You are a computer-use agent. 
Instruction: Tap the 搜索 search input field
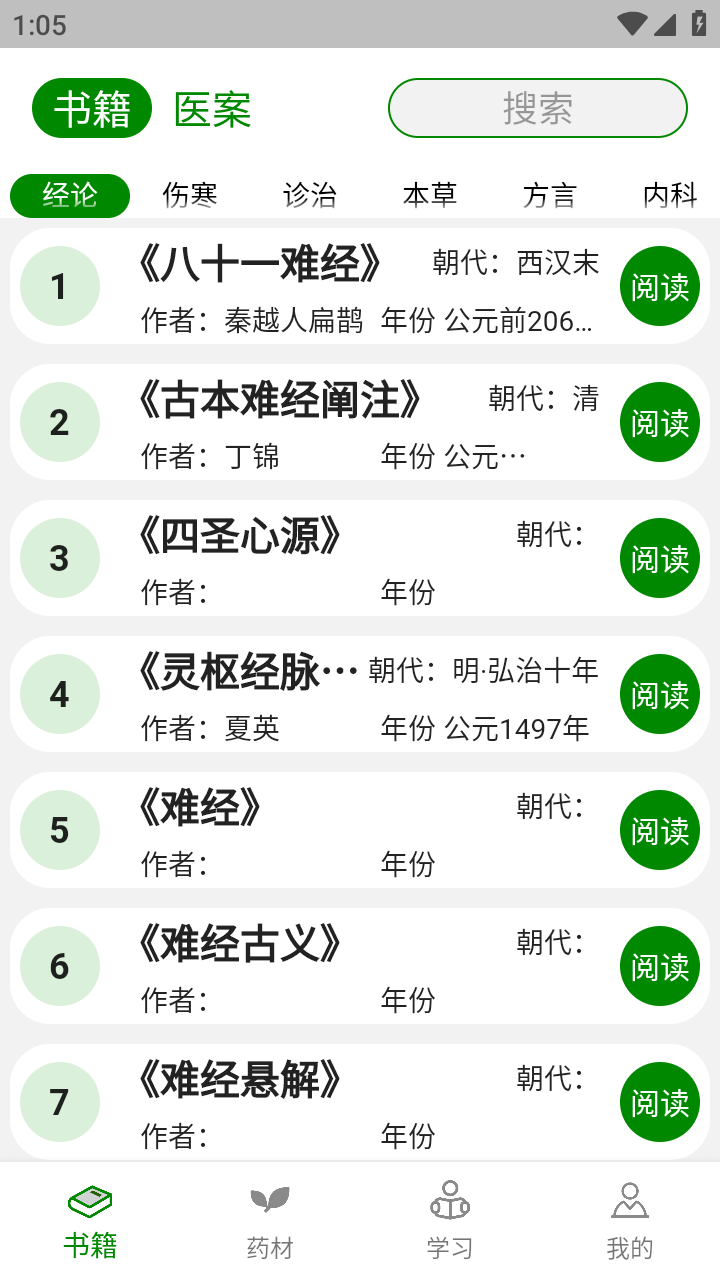pos(537,108)
